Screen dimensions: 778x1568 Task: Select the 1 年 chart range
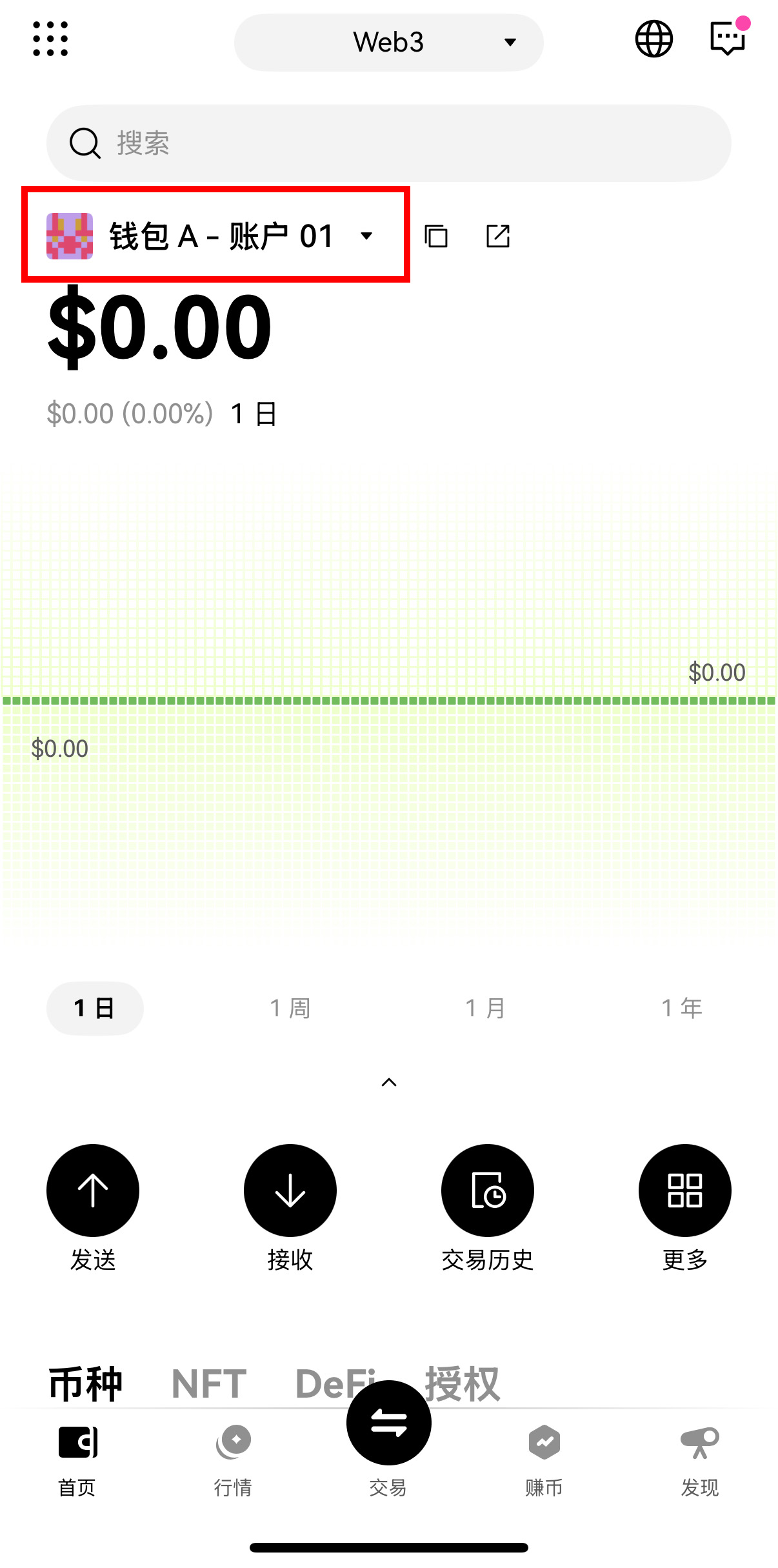(x=682, y=1008)
